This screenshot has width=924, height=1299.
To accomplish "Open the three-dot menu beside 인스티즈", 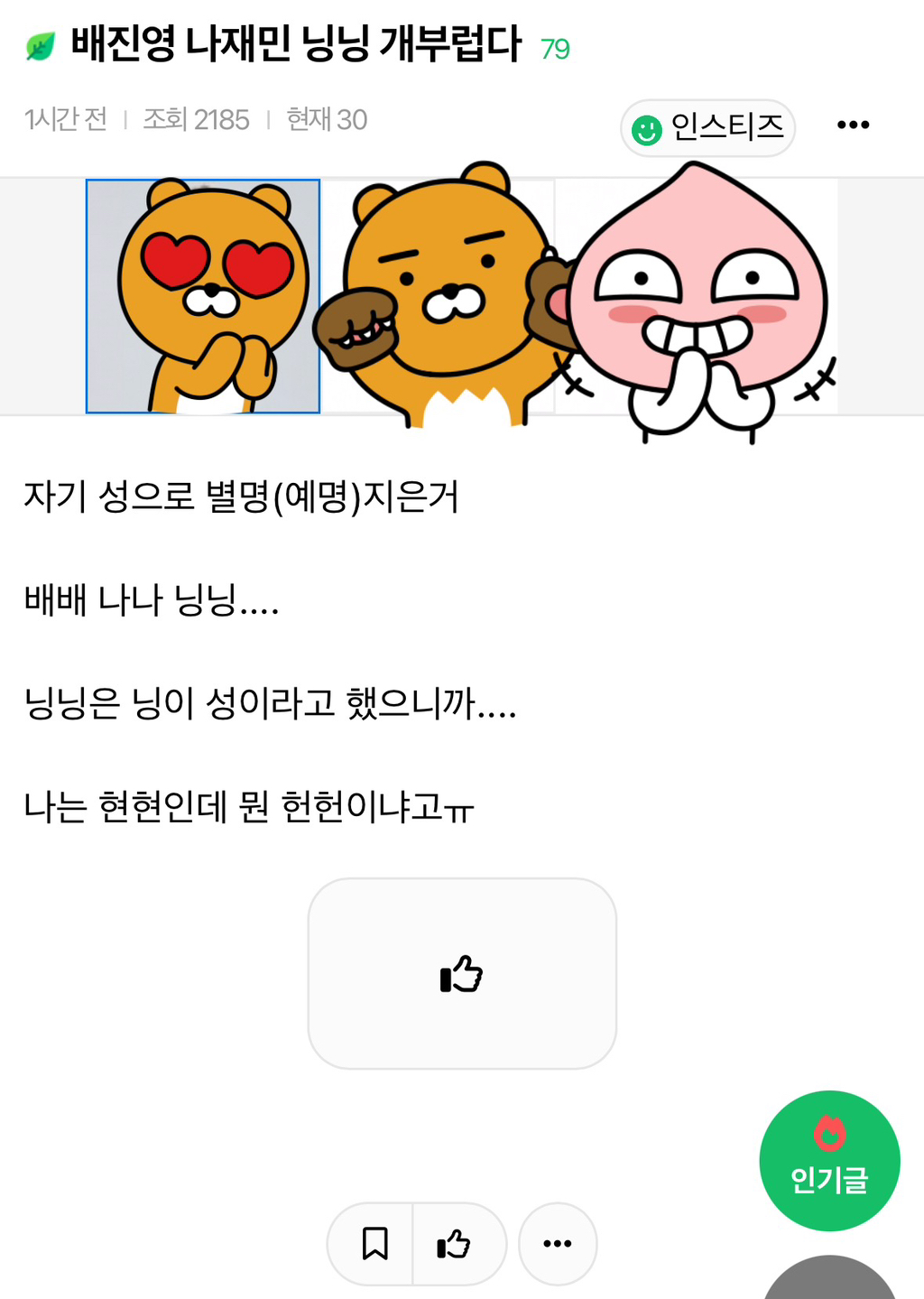I will [853, 125].
